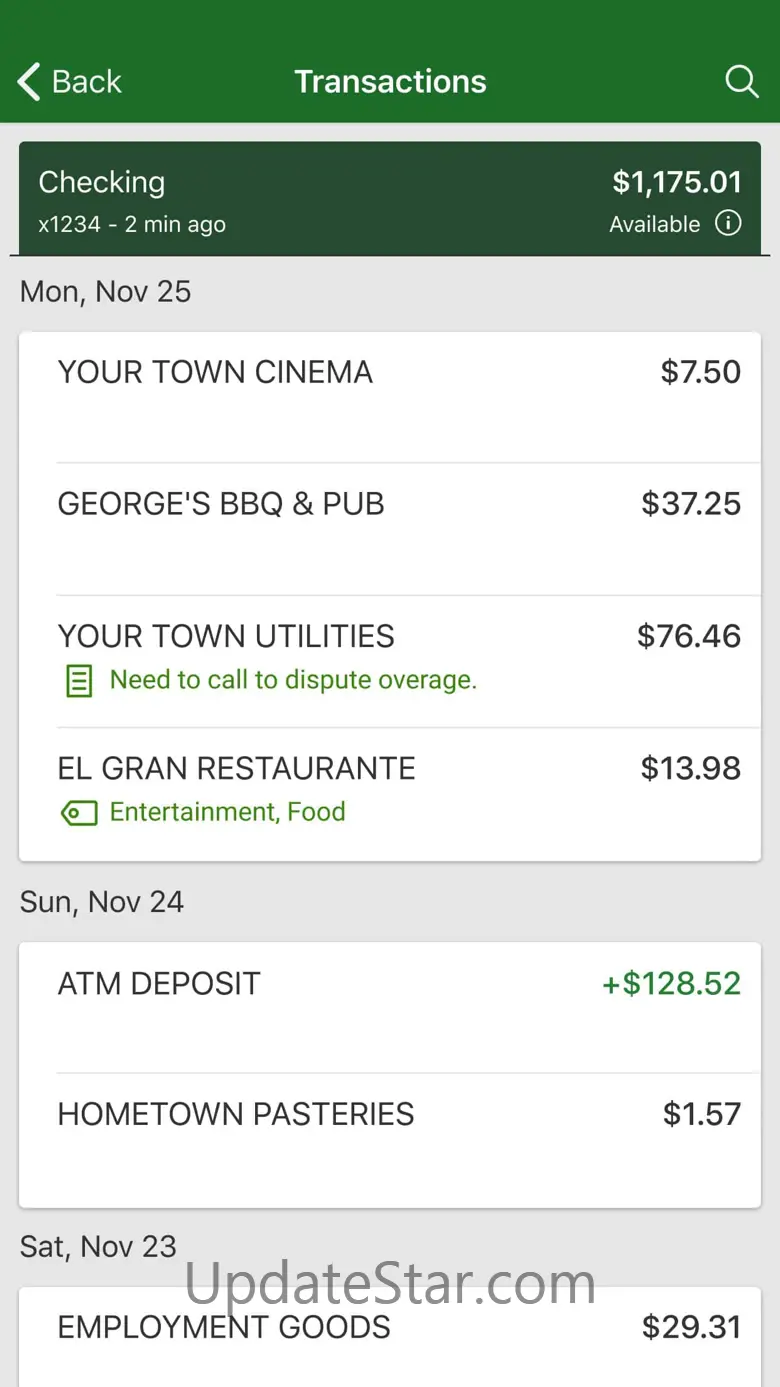Select the El Gran Restaurante transaction
The image size is (780, 1387).
390,792
